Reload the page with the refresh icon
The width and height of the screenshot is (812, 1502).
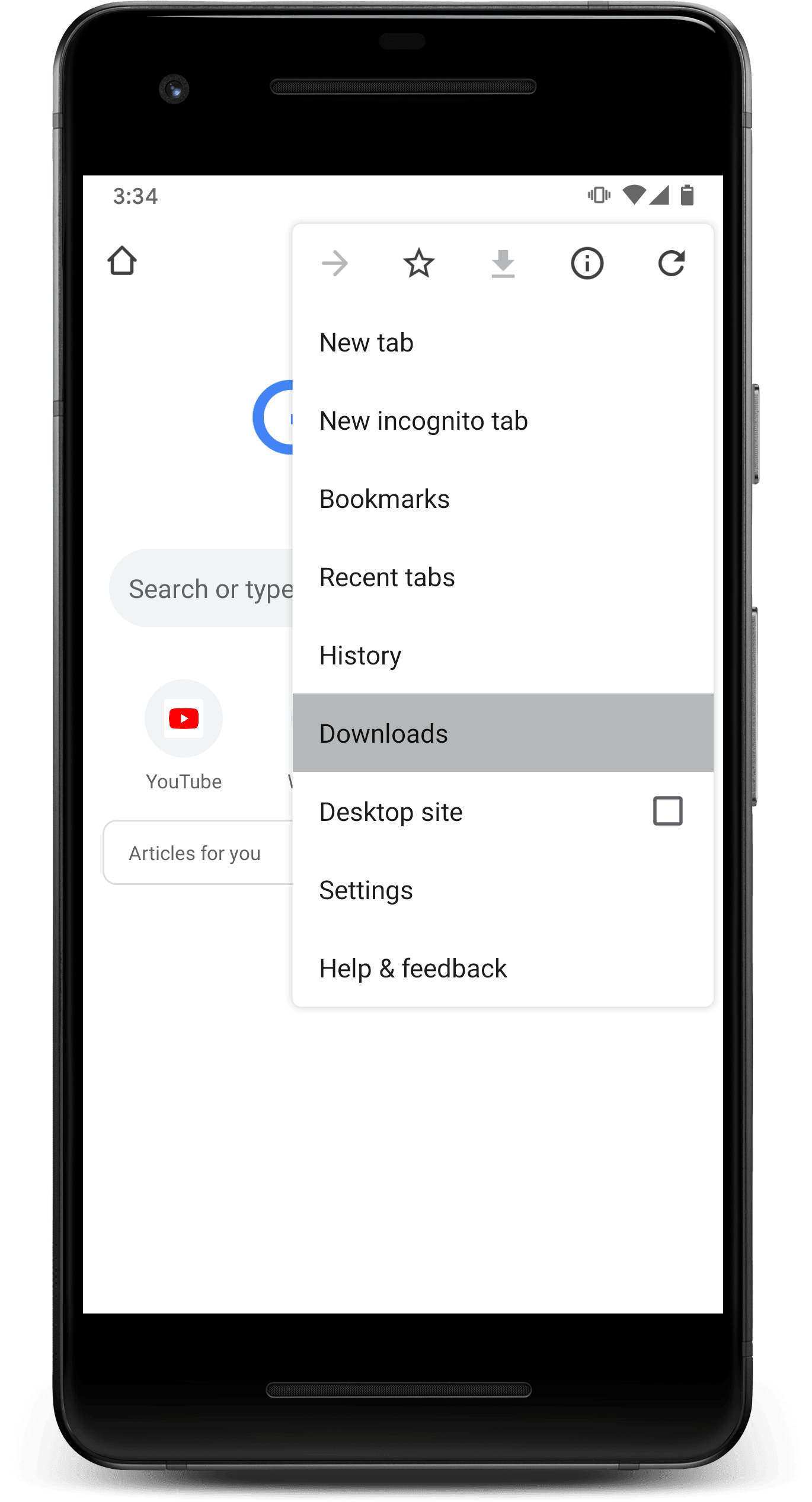pyautogui.click(x=672, y=264)
